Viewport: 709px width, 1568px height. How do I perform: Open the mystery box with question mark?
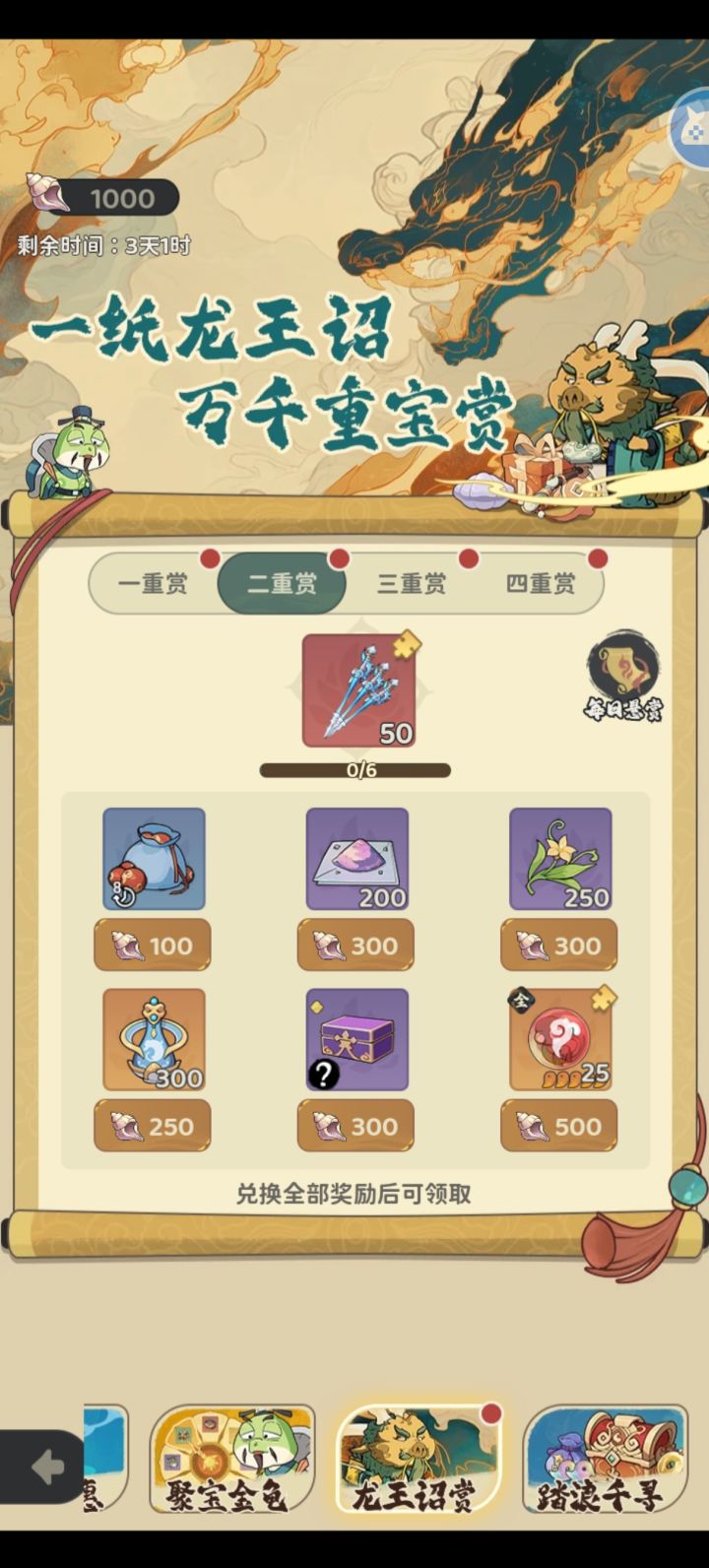(355, 1039)
